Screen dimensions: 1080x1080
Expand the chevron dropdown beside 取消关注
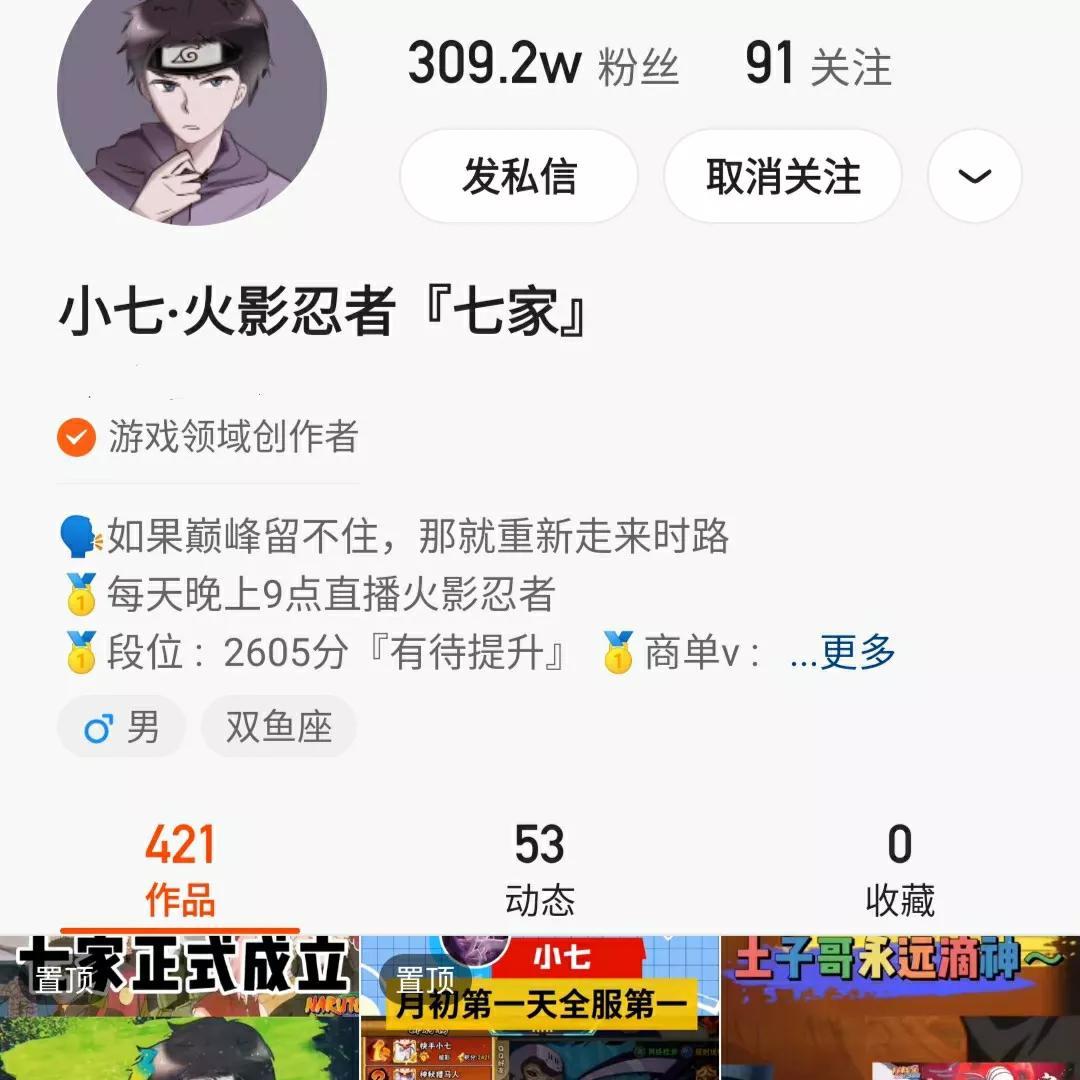tap(974, 177)
